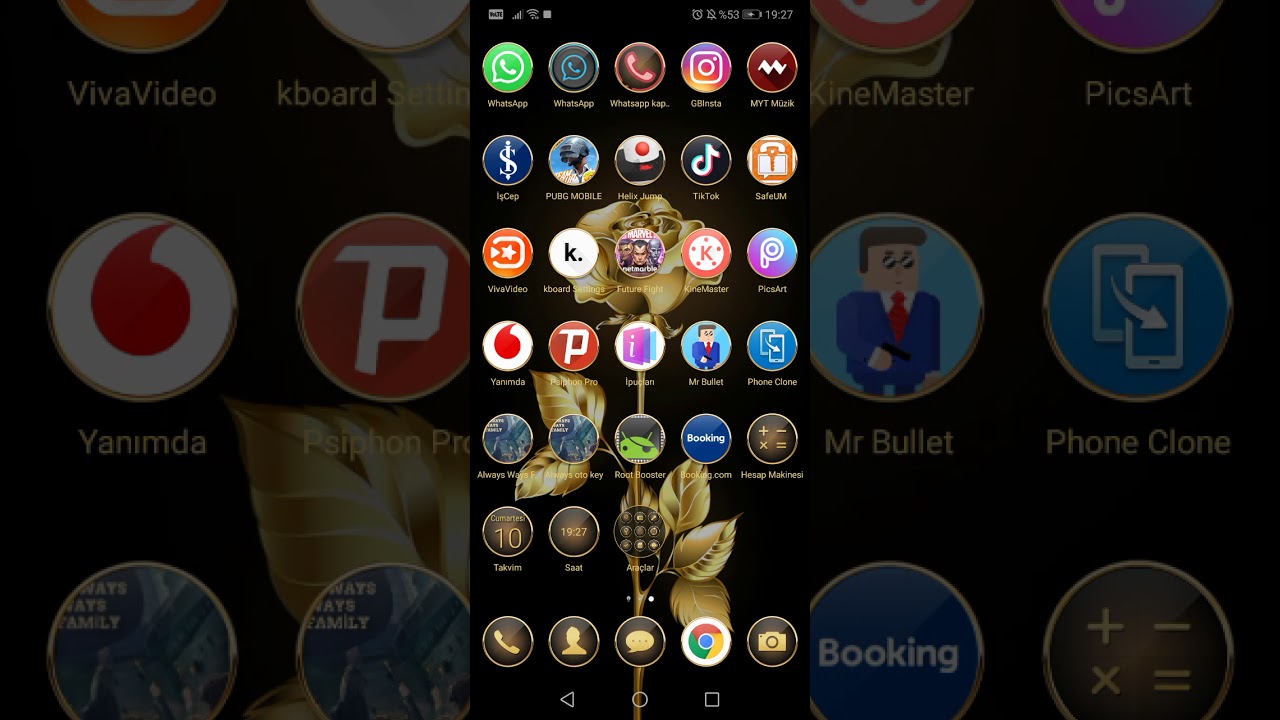The width and height of the screenshot is (1280, 720).
Task: Launch the SafeUM app
Action: 772,161
